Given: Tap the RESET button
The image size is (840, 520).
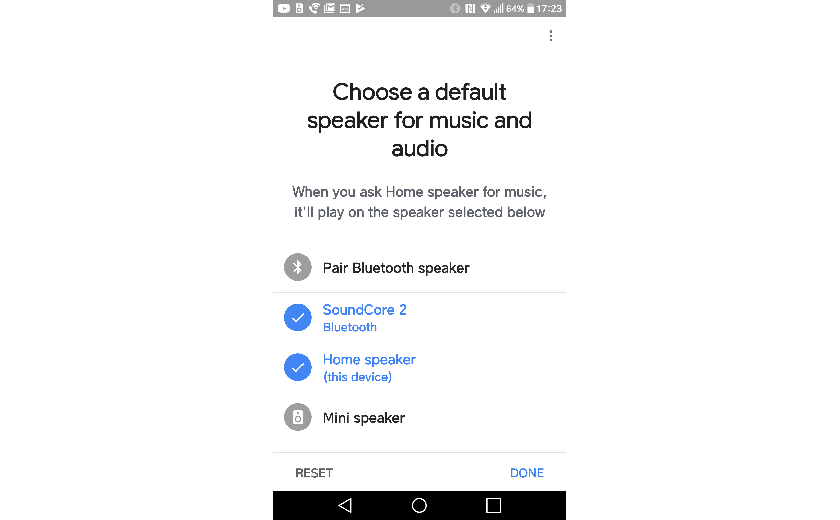Looking at the screenshot, I should pos(314,473).
